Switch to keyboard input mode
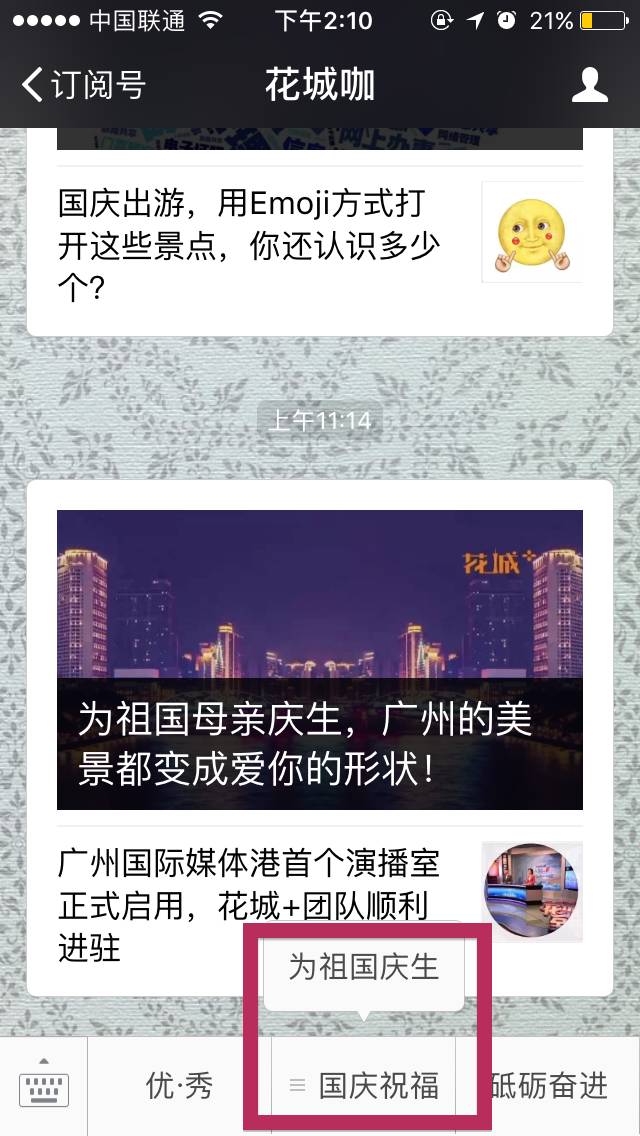640x1136 pixels. point(44,1086)
